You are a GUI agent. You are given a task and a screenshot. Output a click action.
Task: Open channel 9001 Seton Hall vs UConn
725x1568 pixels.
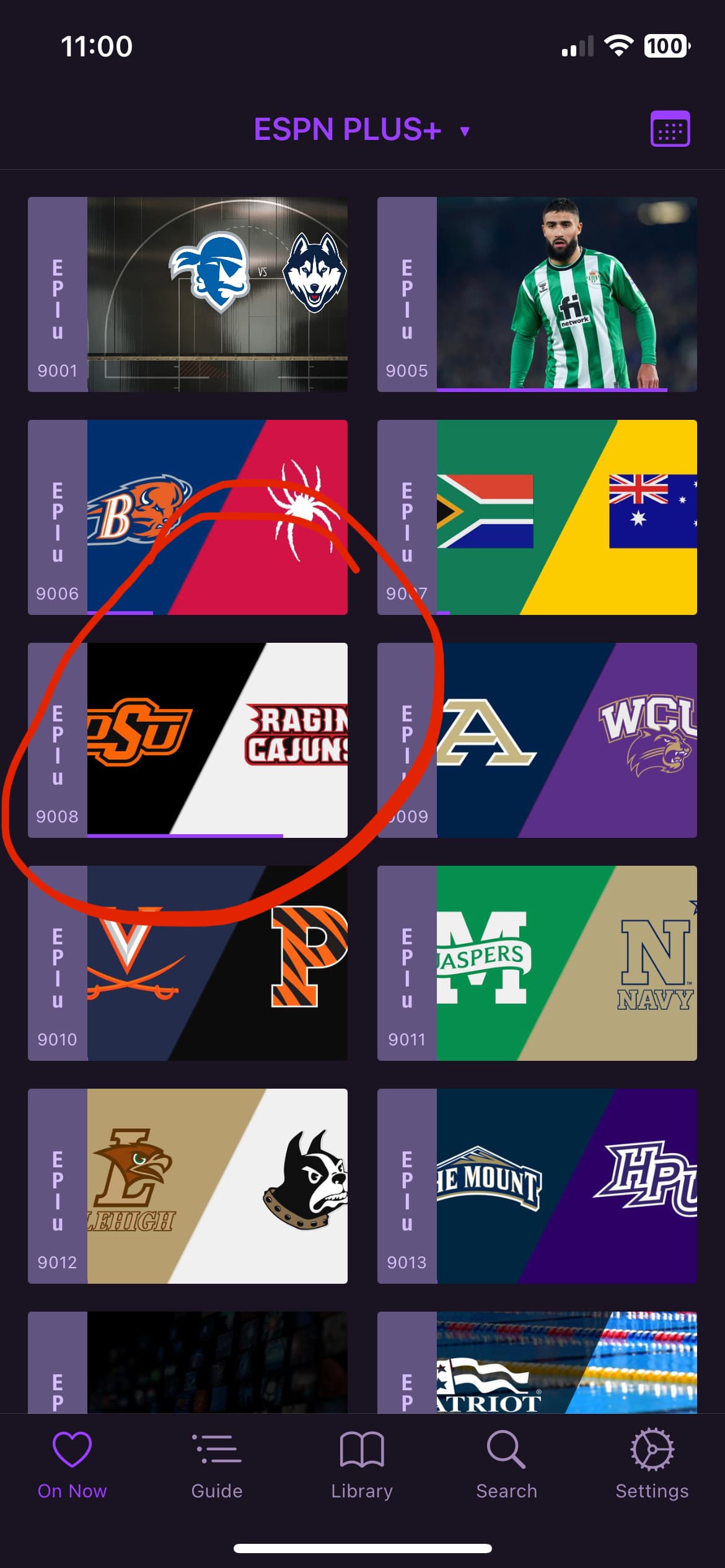coord(217,294)
